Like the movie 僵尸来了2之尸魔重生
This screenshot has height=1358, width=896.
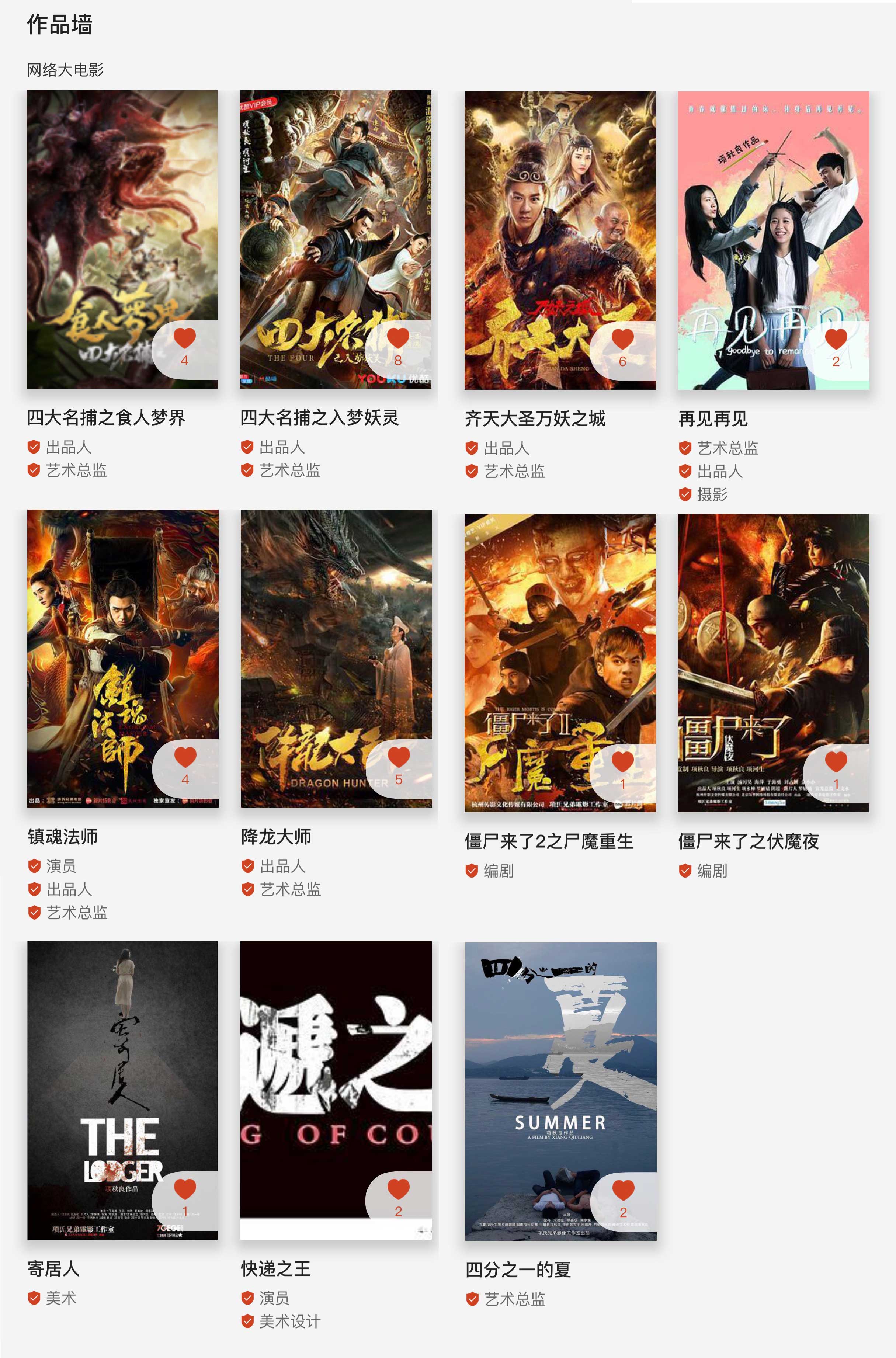coord(622,761)
